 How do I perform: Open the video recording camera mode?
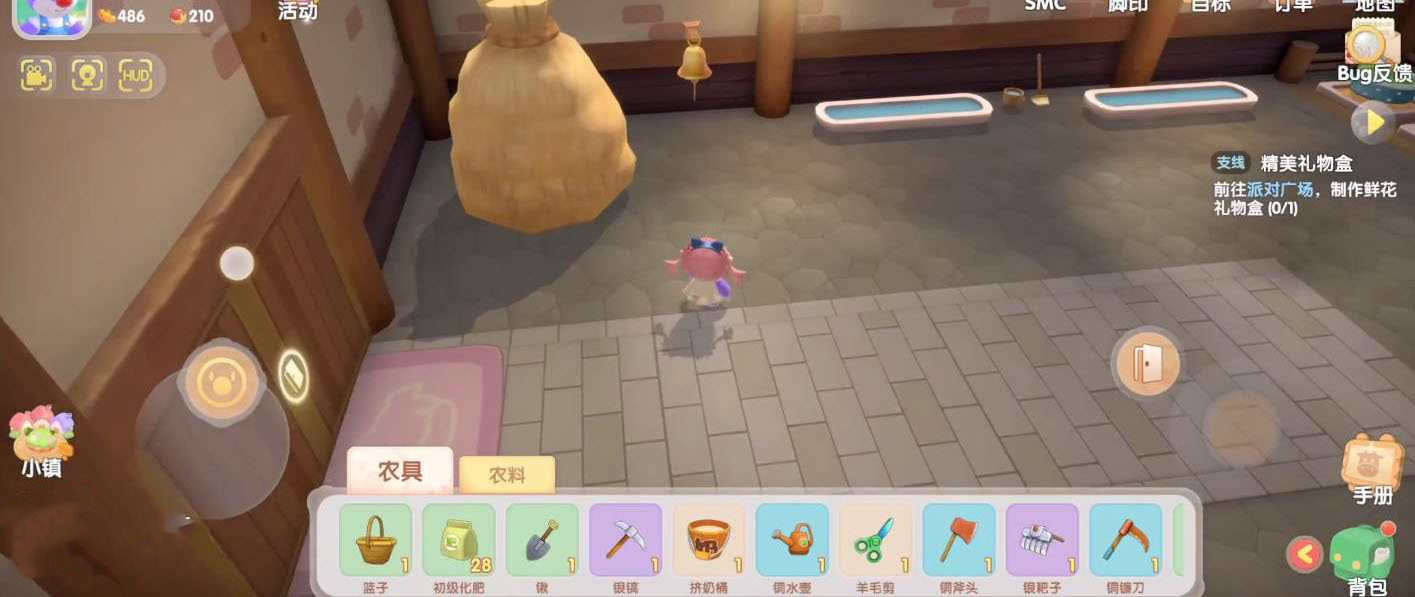pyautogui.click(x=37, y=75)
